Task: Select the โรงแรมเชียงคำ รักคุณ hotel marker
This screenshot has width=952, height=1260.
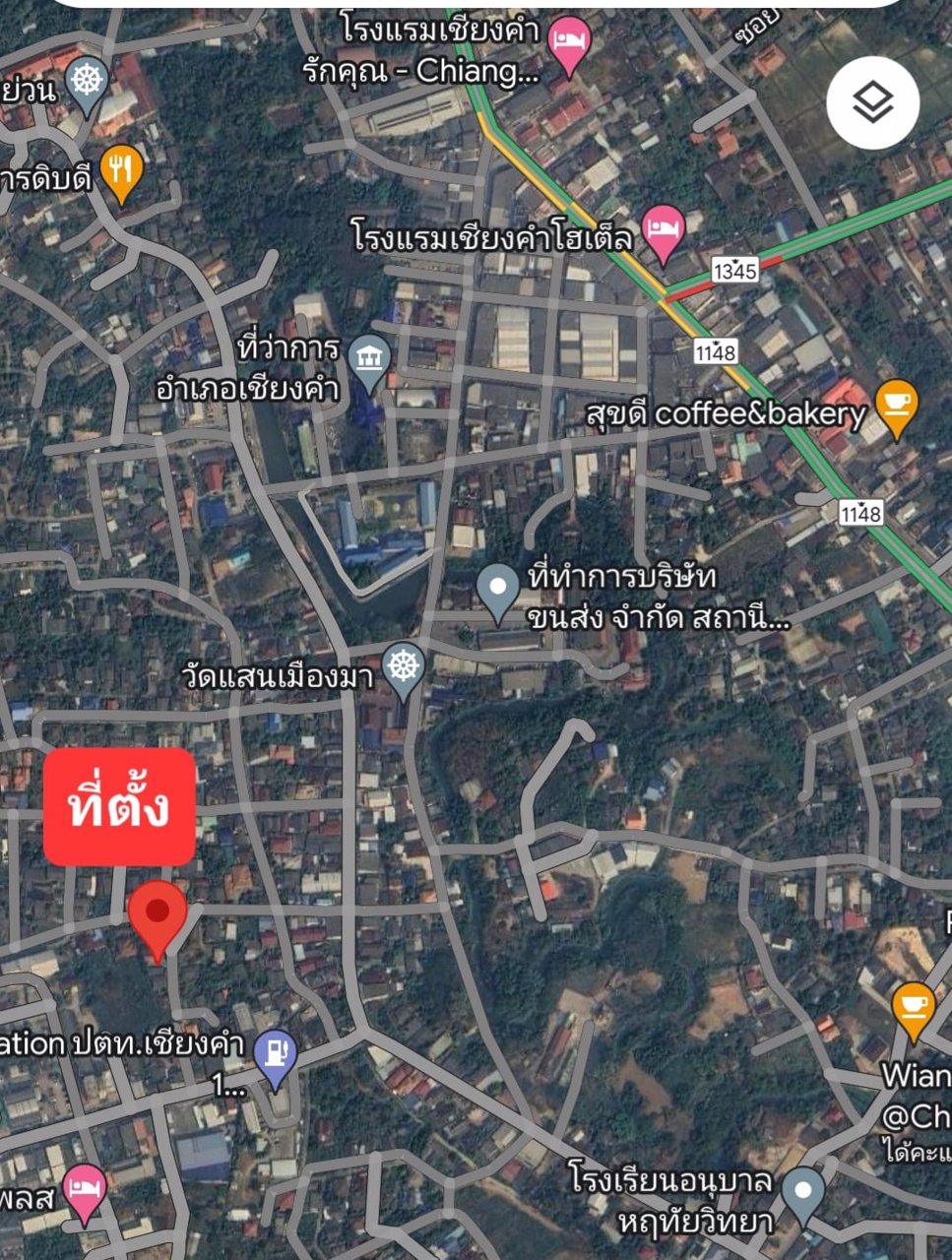Action: click(x=569, y=42)
